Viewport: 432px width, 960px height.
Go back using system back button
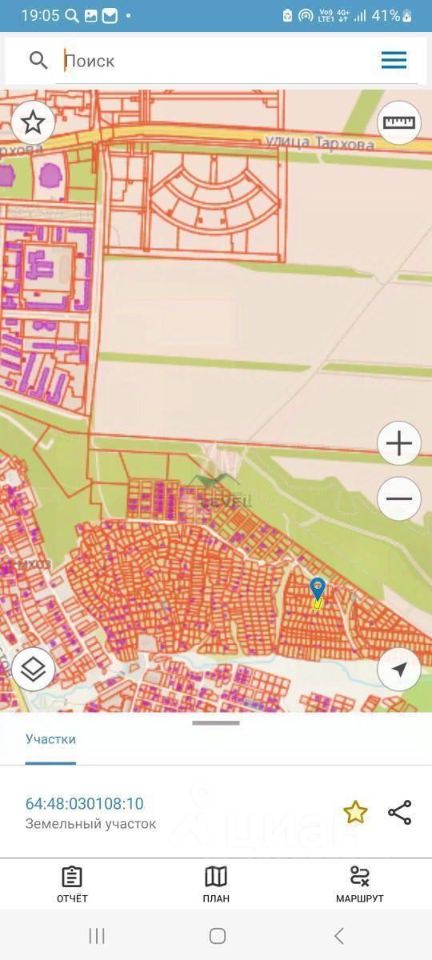coord(338,936)
